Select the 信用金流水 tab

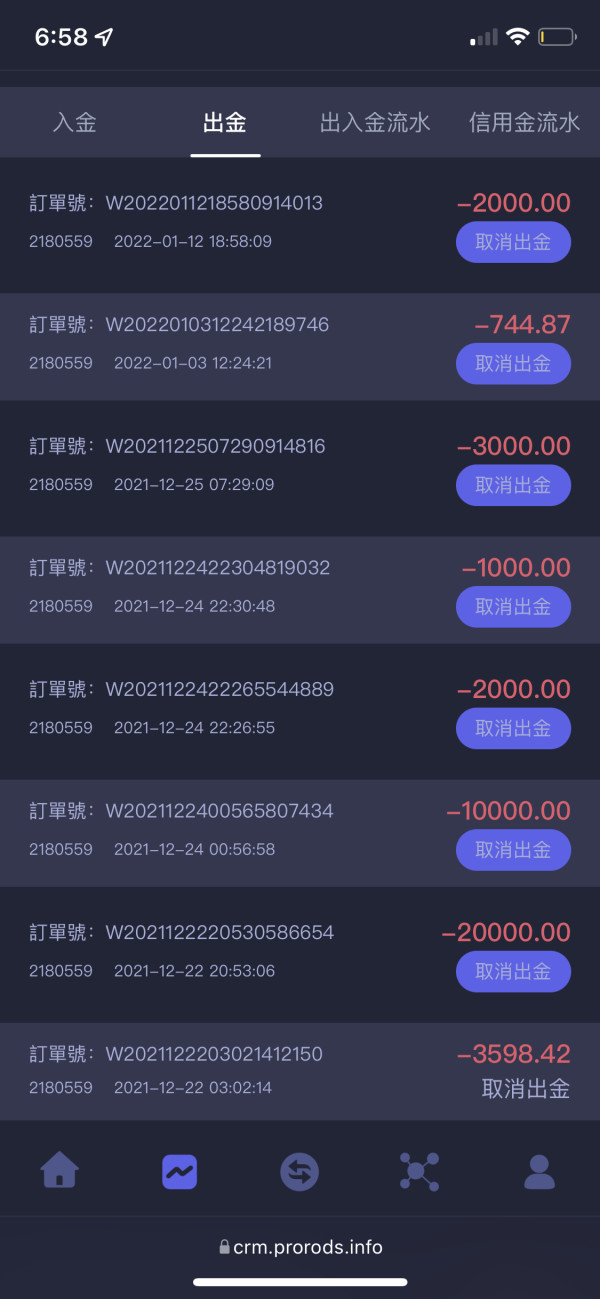pos(525,123)
